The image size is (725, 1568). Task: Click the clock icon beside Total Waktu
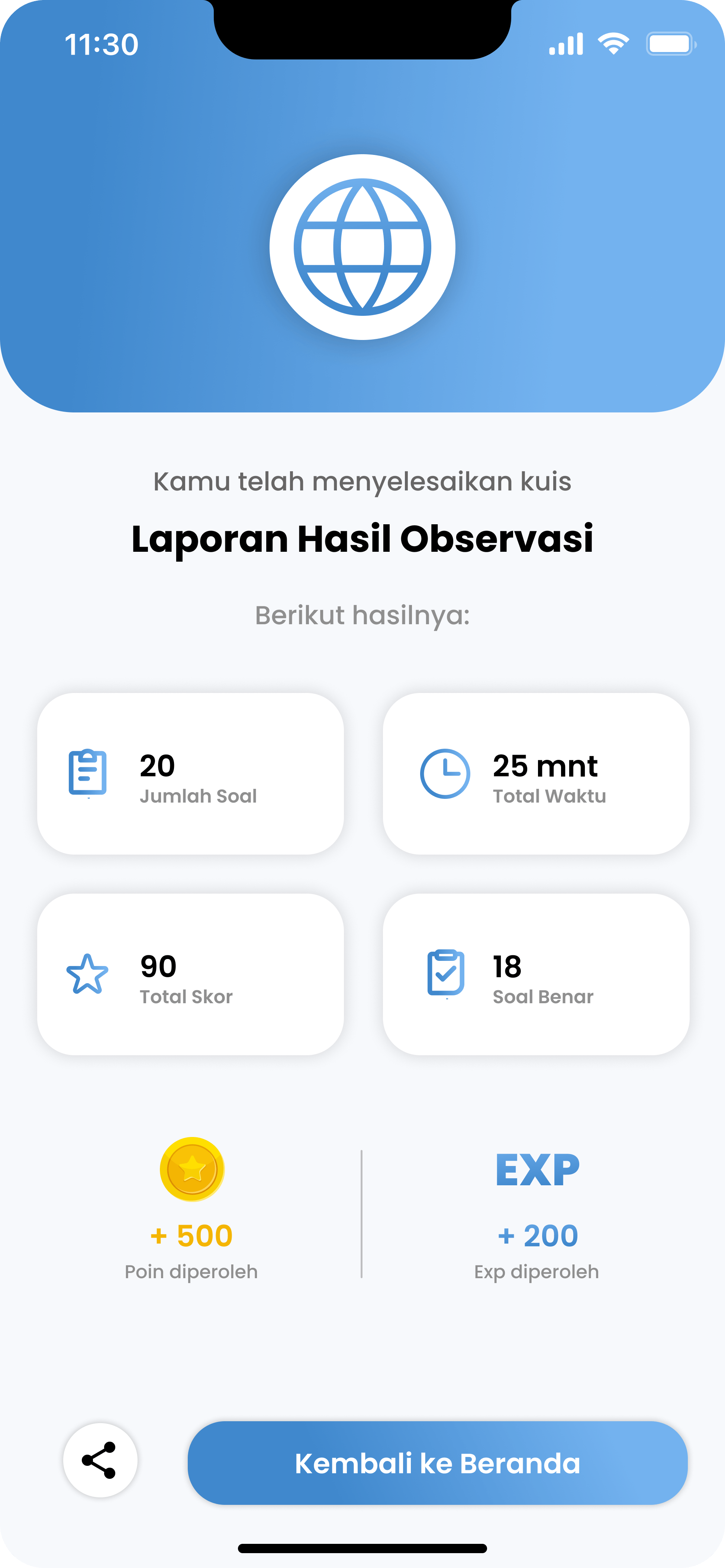(x=447, y=774)
